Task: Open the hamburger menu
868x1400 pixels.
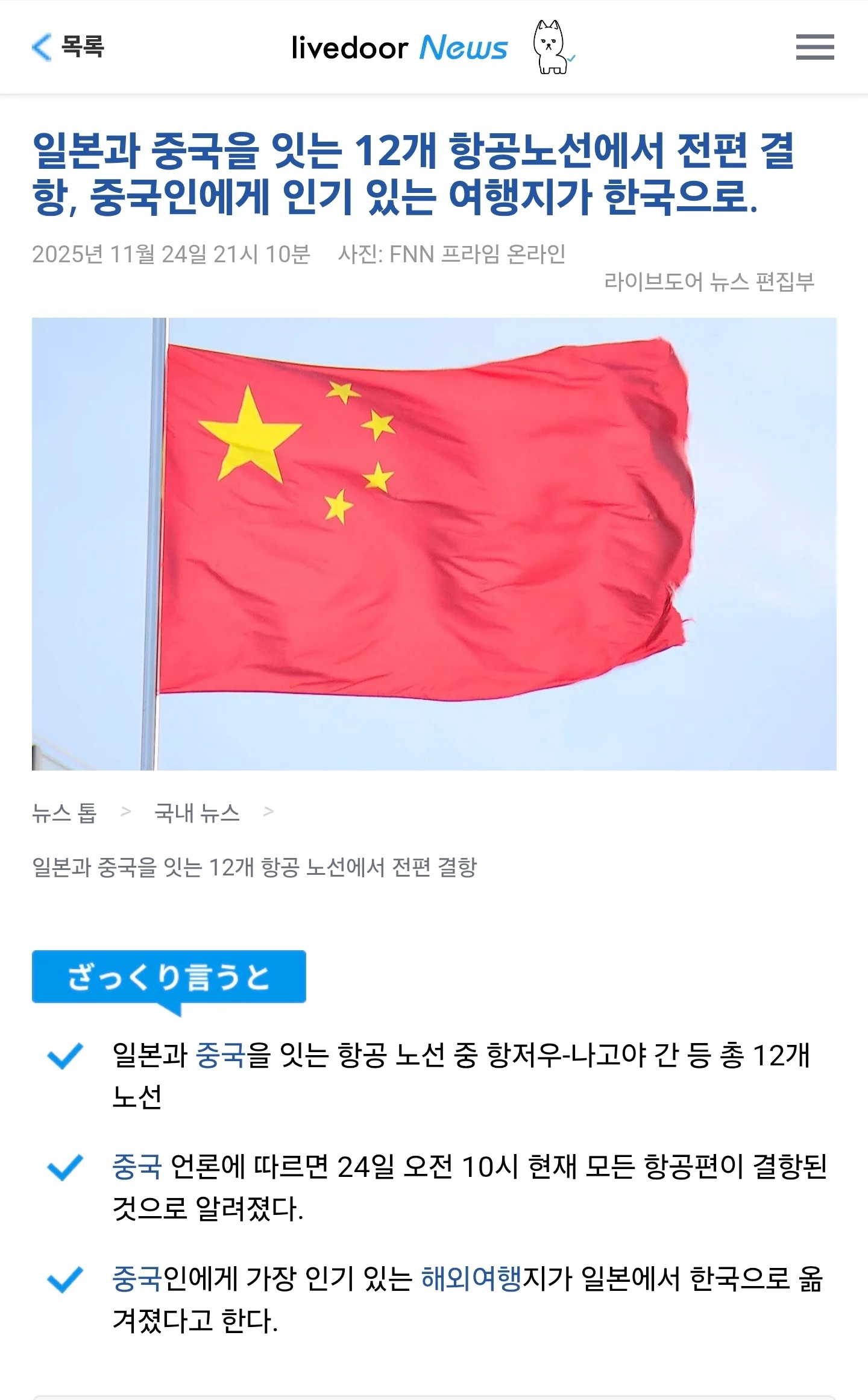Action: (x=814, y=47)
